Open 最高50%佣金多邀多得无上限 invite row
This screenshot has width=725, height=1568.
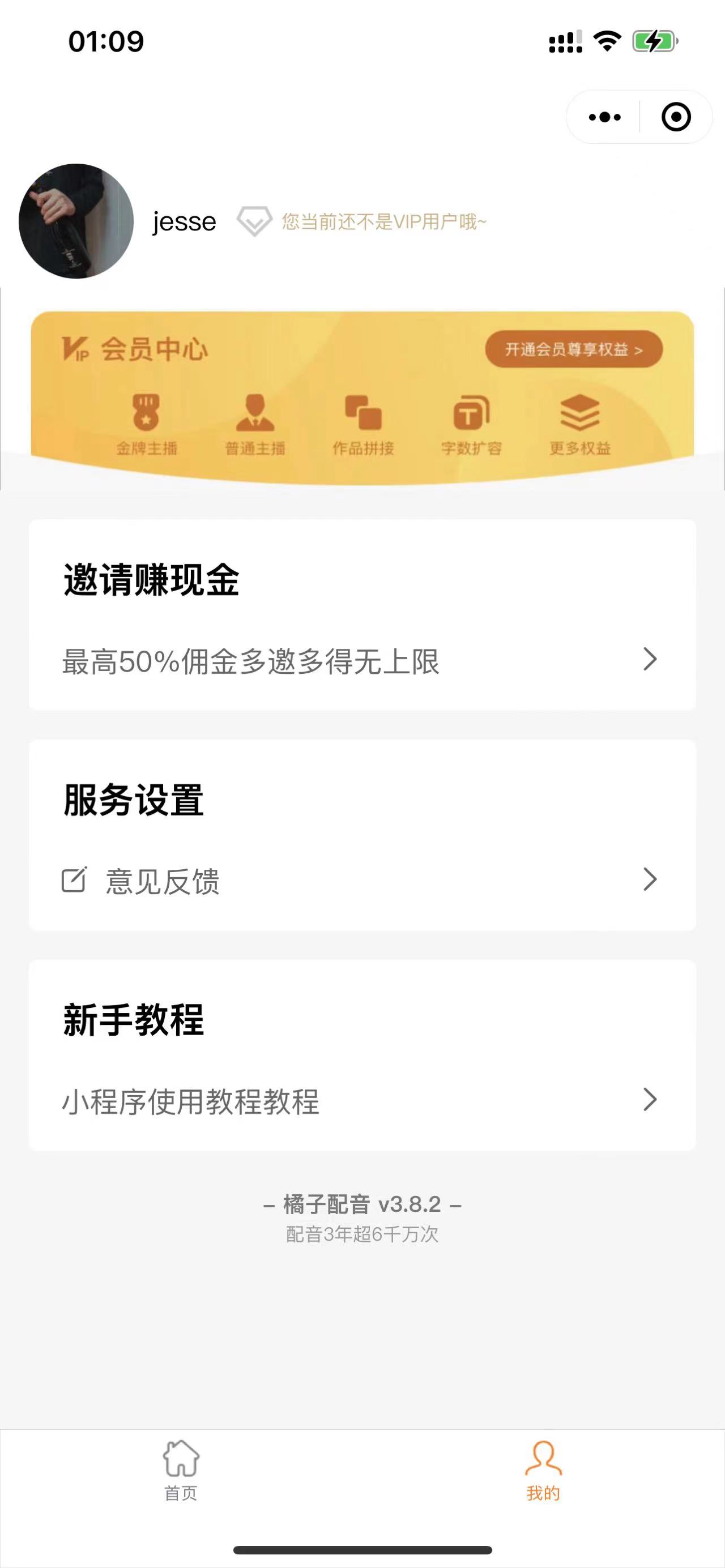pyautogui.click(x=361, y=661)
